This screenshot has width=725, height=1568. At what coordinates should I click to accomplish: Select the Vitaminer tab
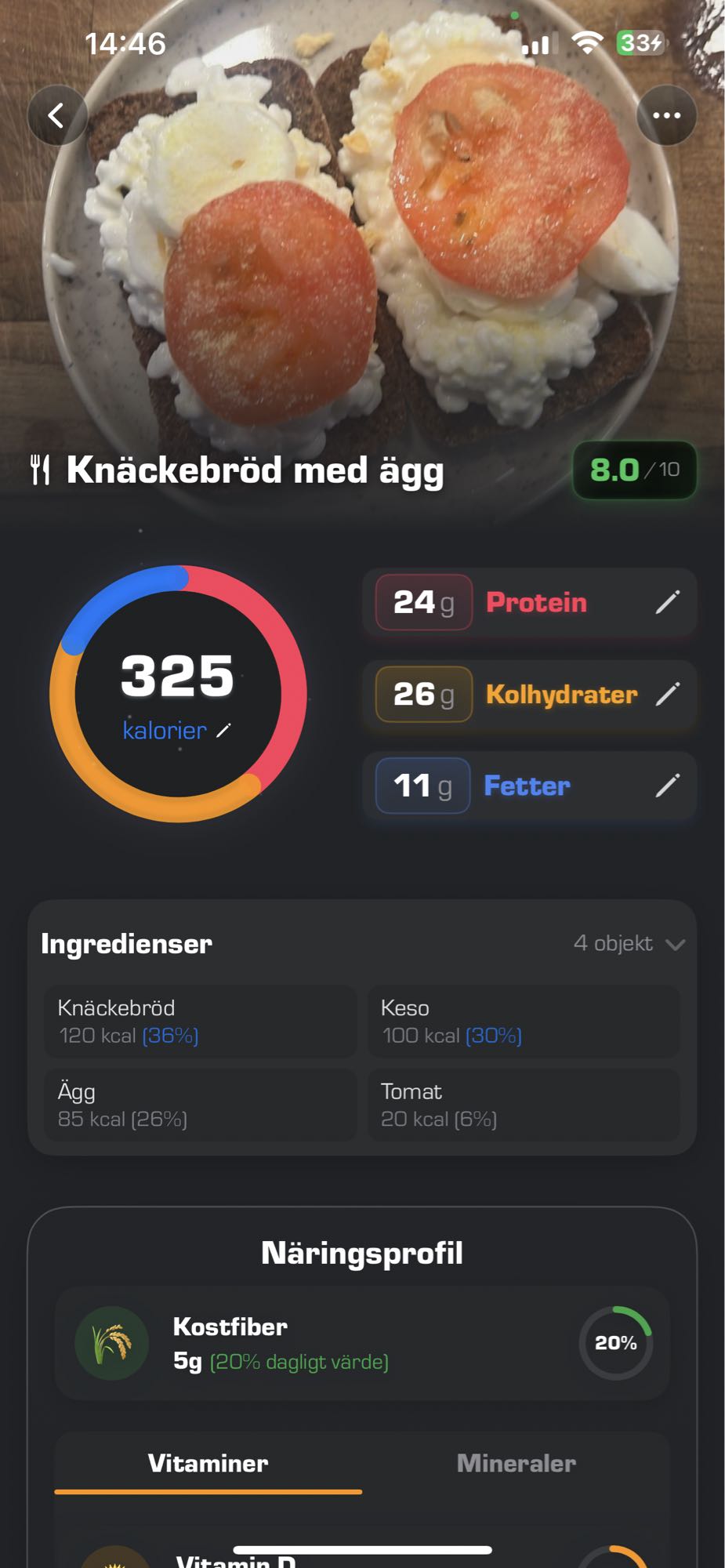[x=209, y=1463]
